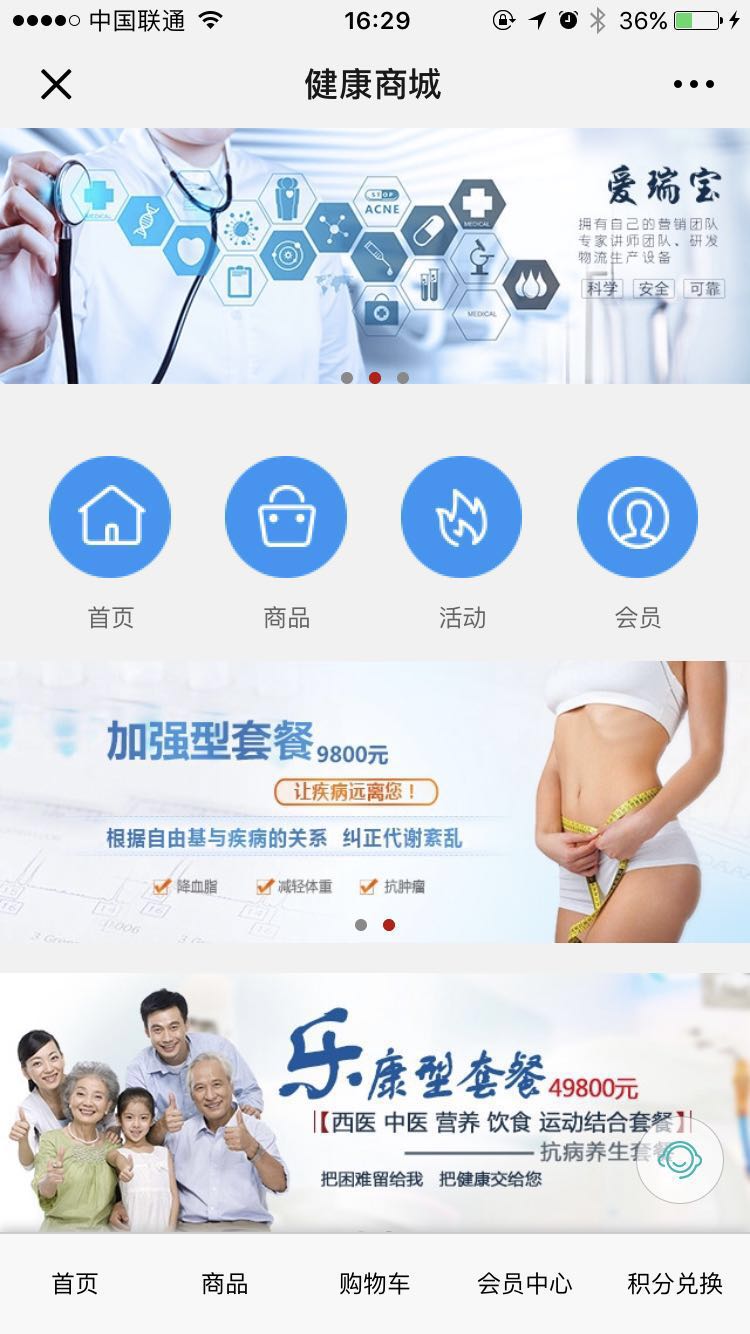Open the 活动 flame icon

point(461,517)
